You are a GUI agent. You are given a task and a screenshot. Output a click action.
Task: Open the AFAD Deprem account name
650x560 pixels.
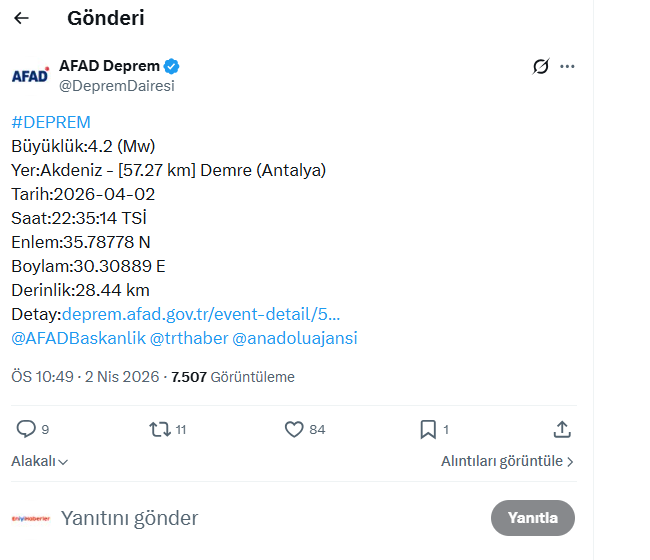[110, 66]
